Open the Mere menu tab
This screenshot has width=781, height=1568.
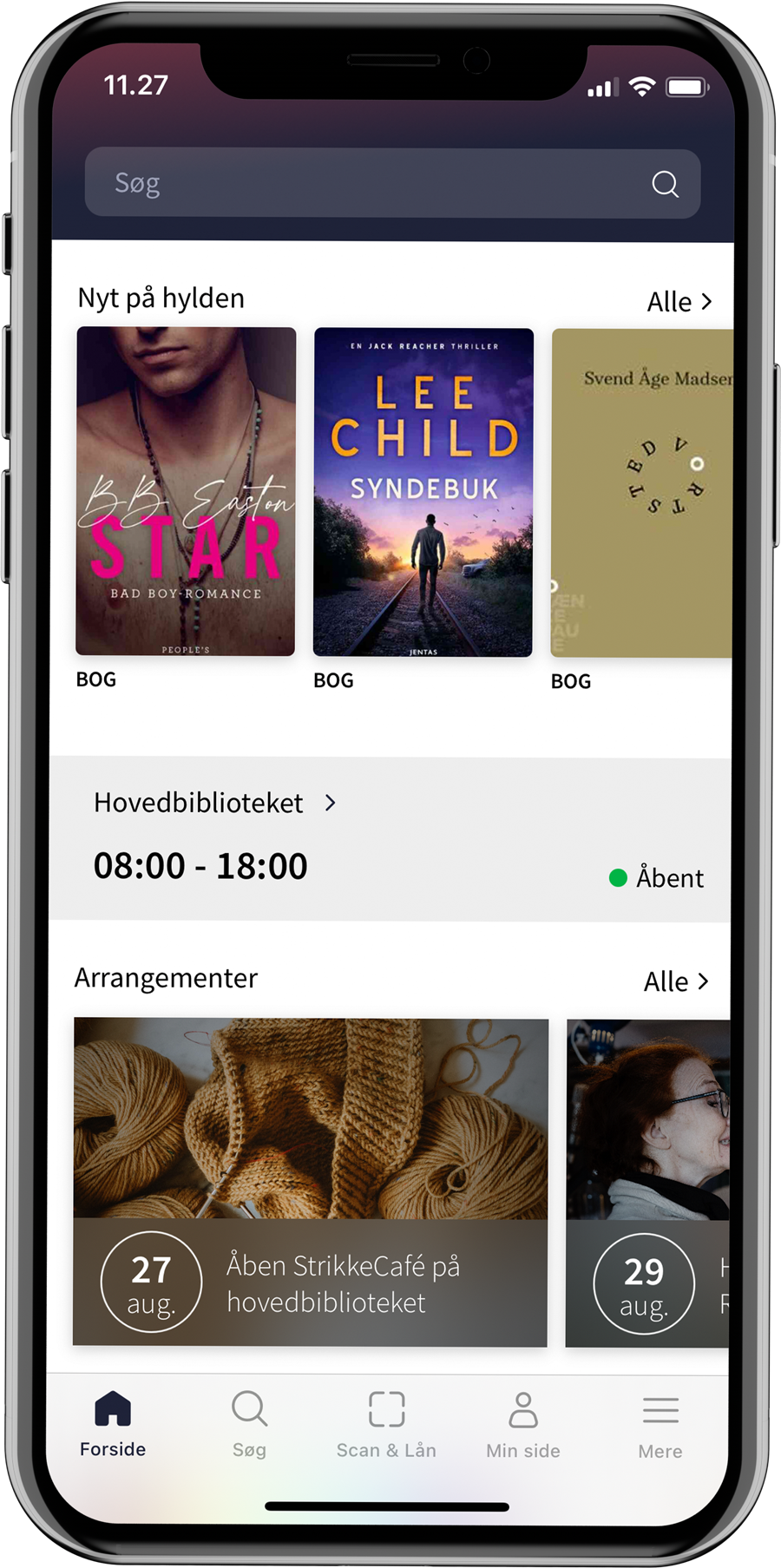(660, 1425)
